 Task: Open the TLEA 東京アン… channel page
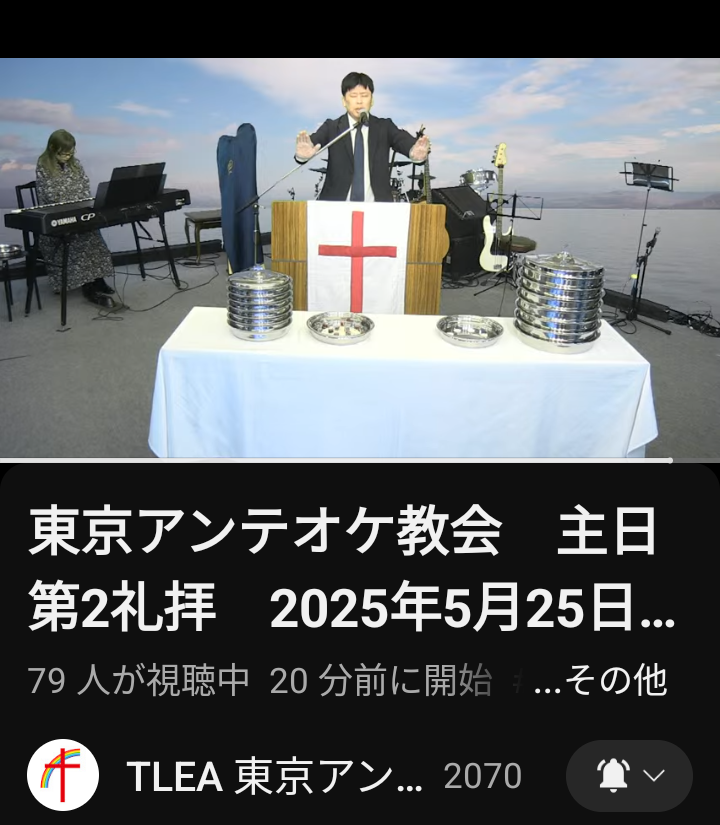[x=275, y=776]
